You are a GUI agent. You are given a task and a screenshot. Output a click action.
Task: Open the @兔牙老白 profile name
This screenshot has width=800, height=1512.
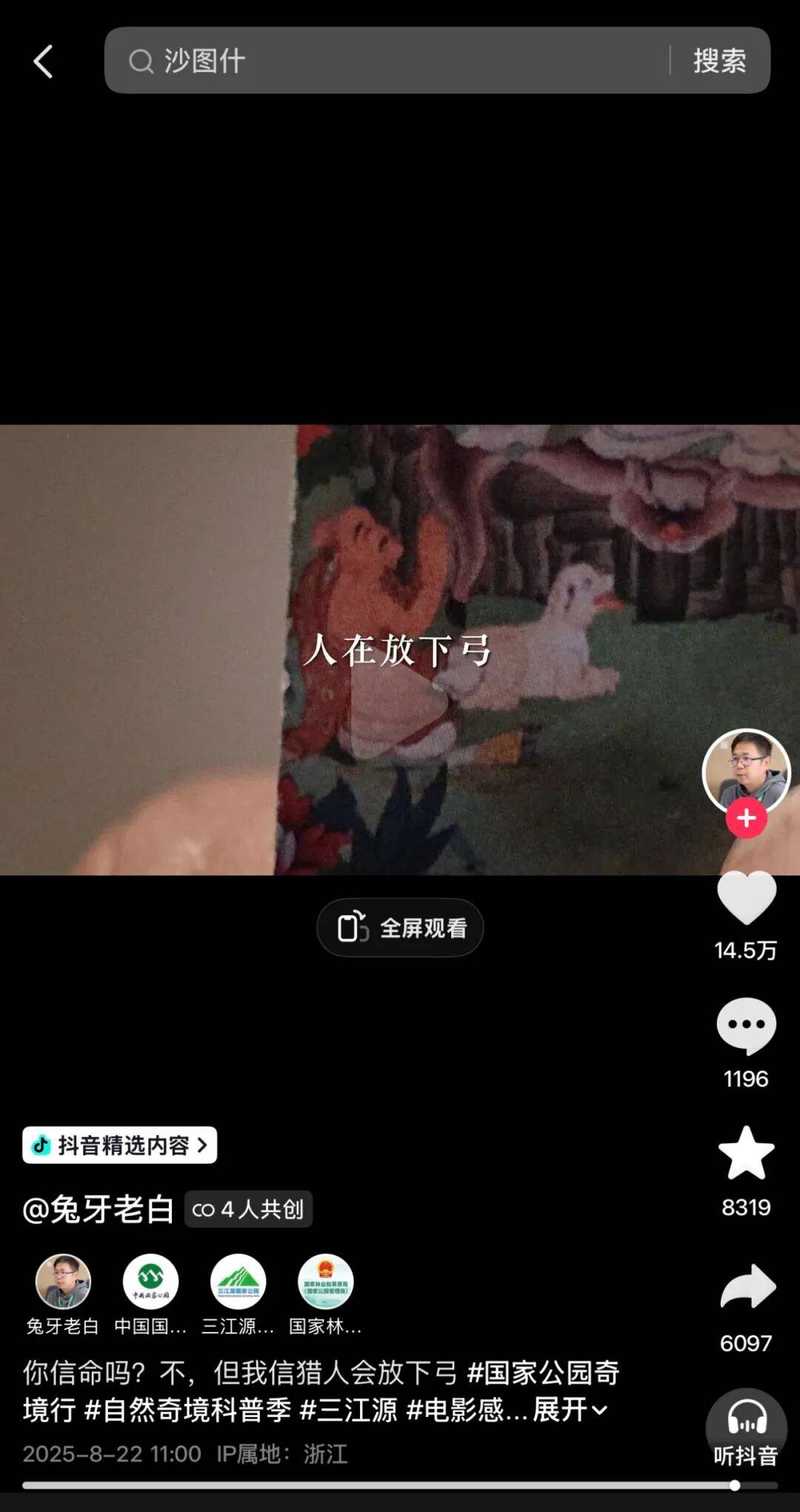(x=99, y=1210)
